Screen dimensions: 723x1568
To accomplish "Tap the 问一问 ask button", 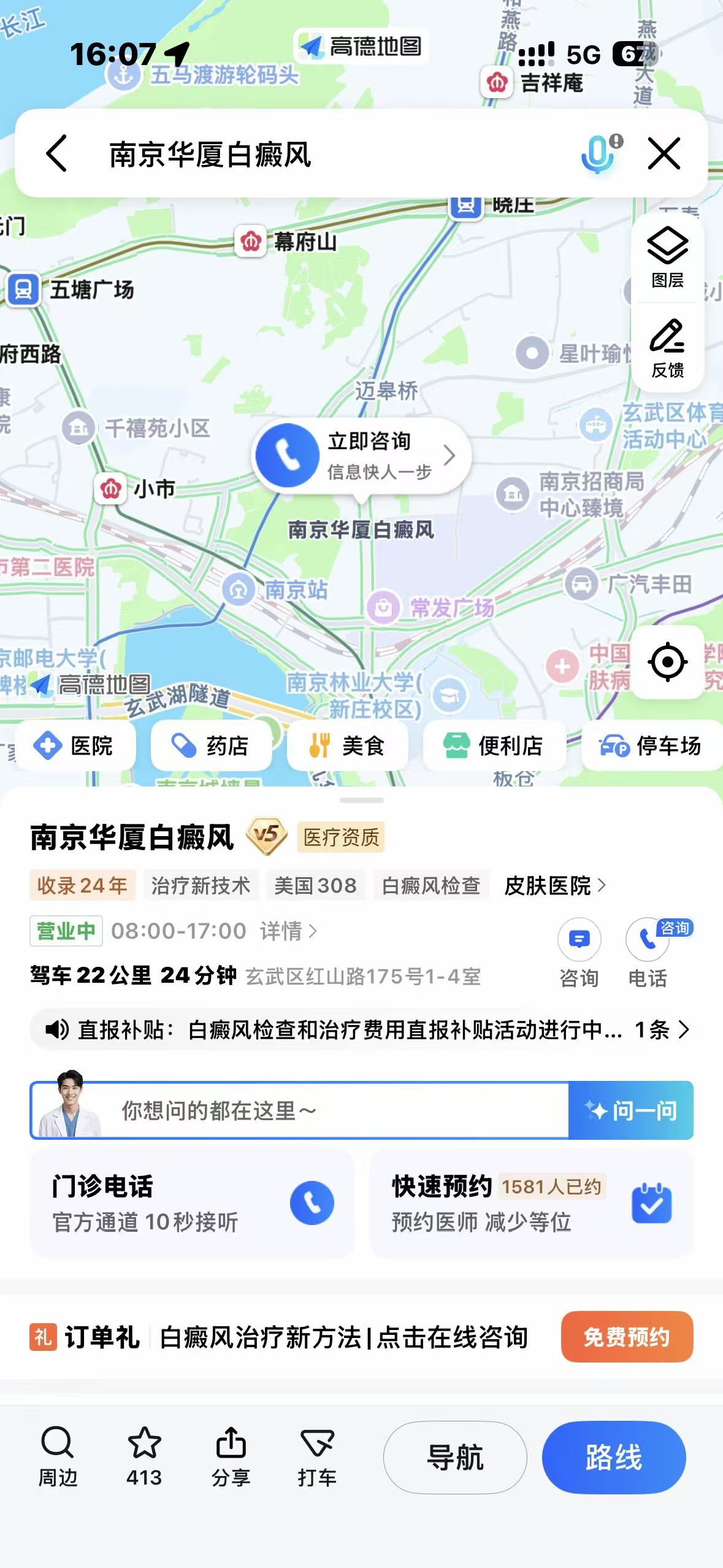I will tap(630, 1110).
